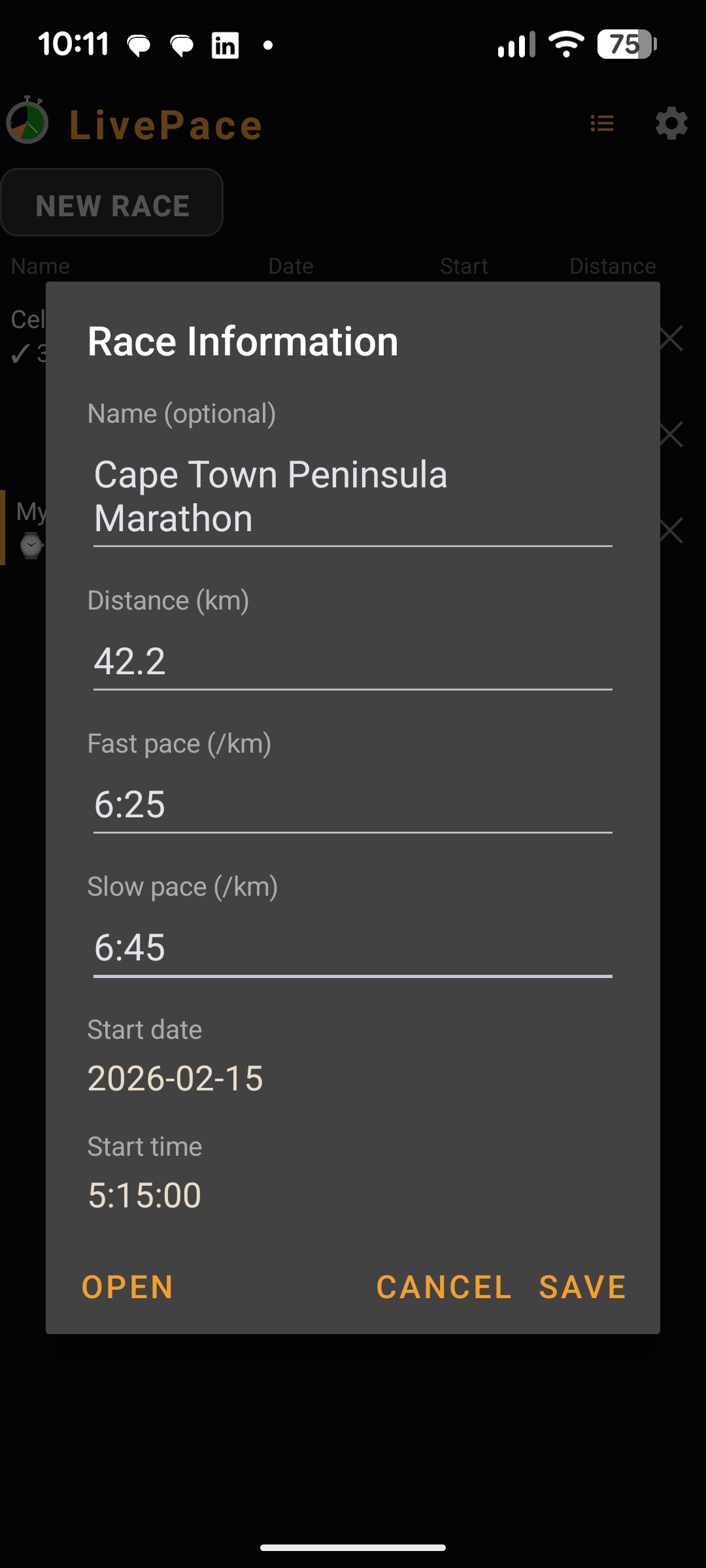Edit the race name field
706x1568 pixels.
pos(352,497)
